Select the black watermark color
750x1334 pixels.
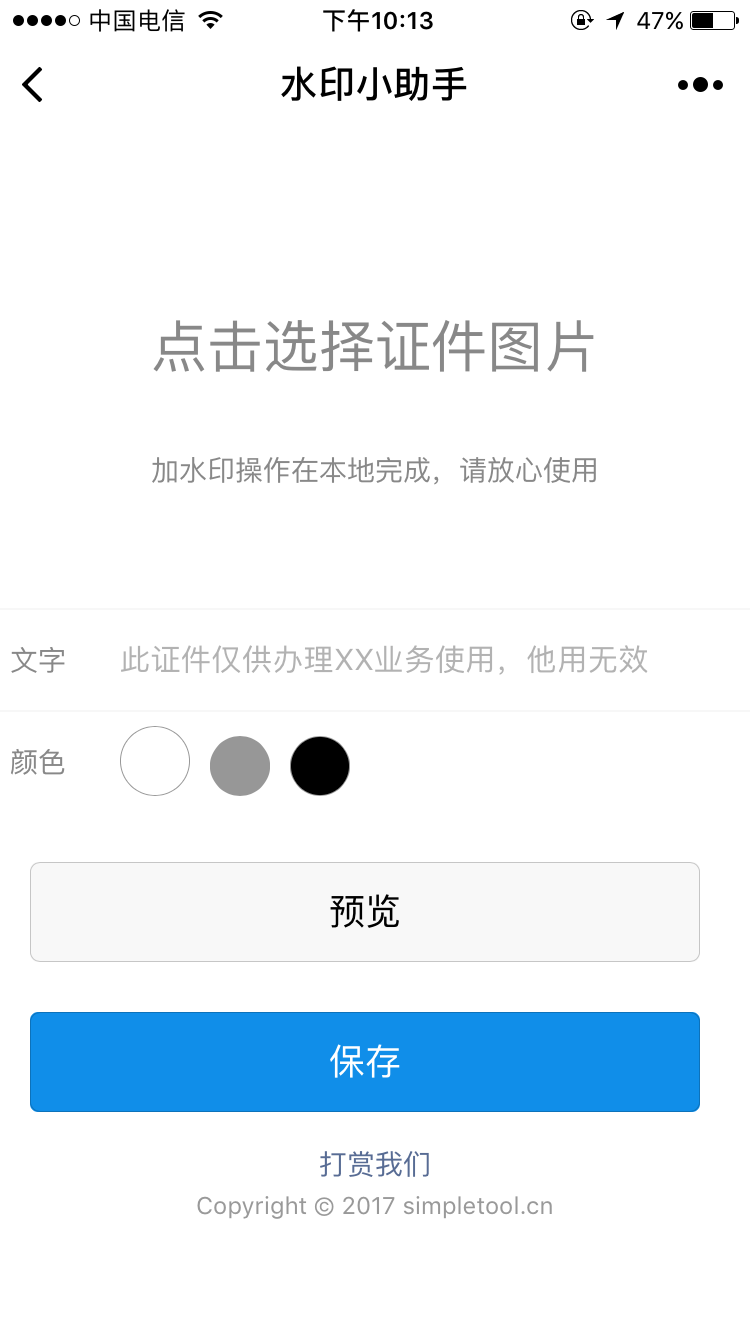click(320, 766)
